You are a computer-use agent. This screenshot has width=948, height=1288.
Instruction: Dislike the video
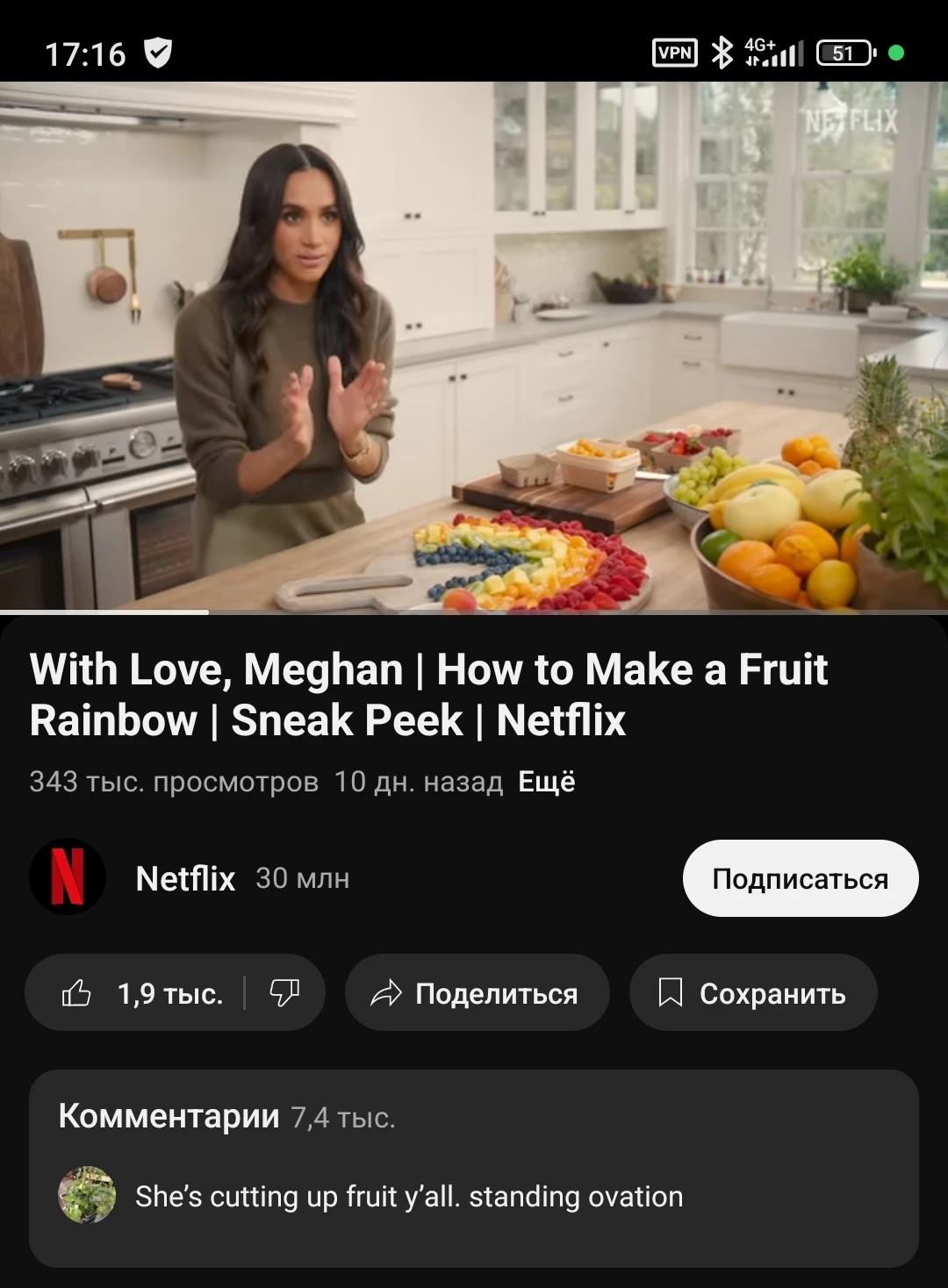284,993
